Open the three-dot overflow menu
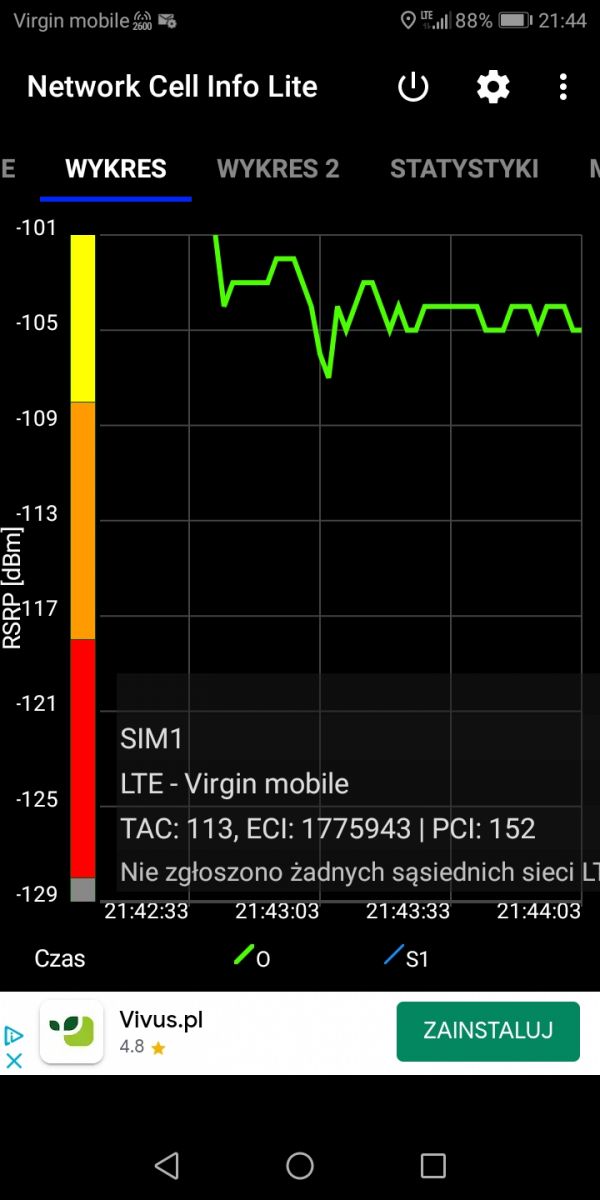Viewport: 600px width, 1200px height. click(563, 87)
